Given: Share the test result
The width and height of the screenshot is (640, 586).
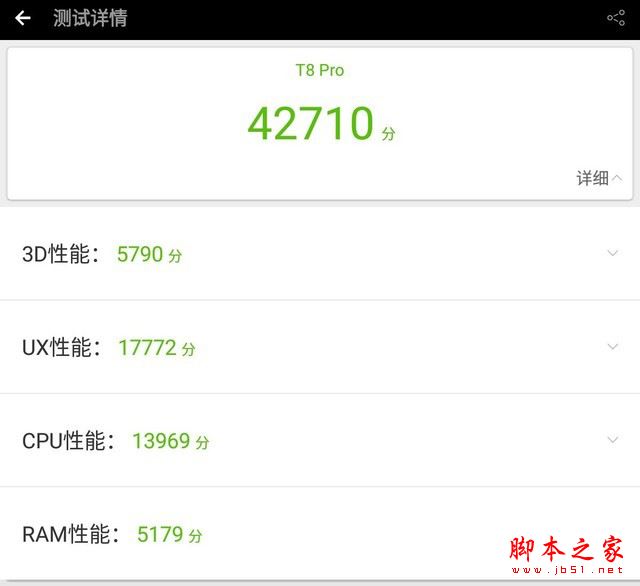Looking at the screenshot, I should (615, 18).
